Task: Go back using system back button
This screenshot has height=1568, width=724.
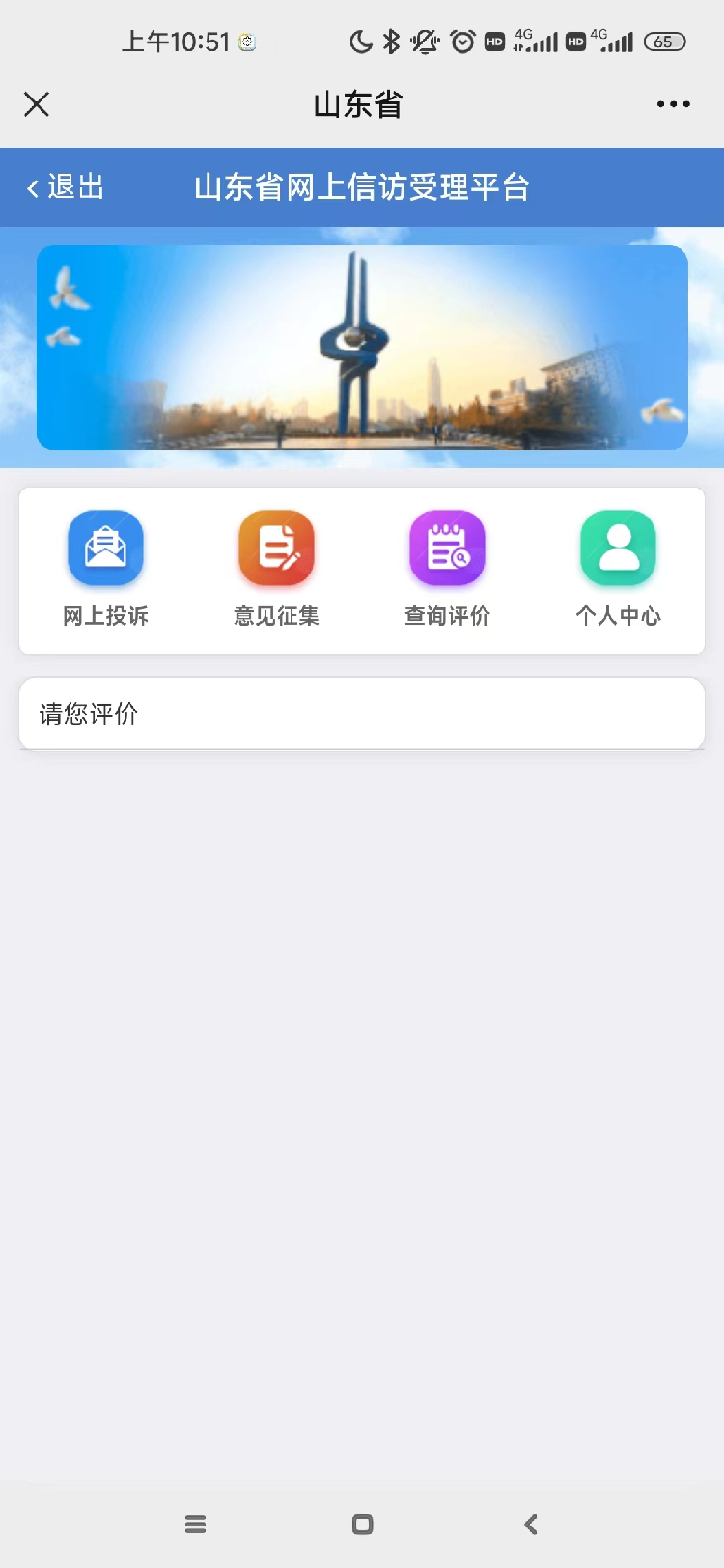Action: pyautogui.click(x=530, y=1525)
